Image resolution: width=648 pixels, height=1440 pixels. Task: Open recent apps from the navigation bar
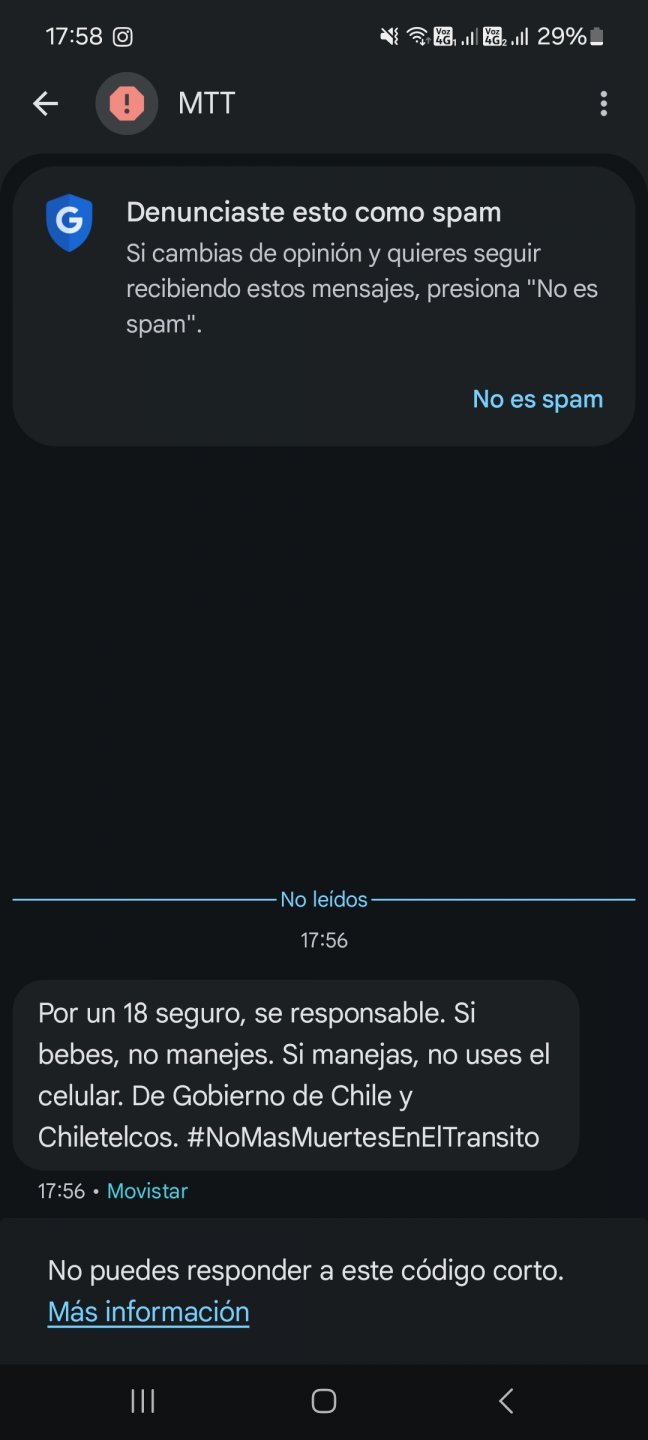[143, 1401]
